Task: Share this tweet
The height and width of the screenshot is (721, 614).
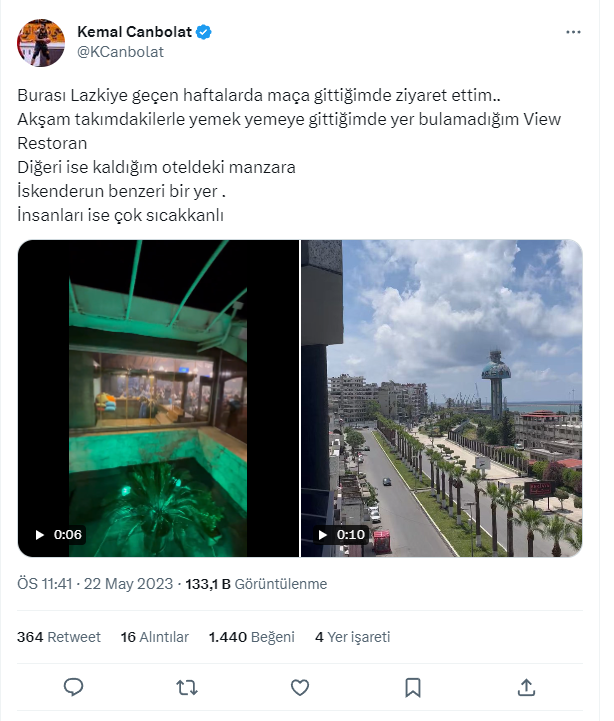Action: (x=526, y=687)
